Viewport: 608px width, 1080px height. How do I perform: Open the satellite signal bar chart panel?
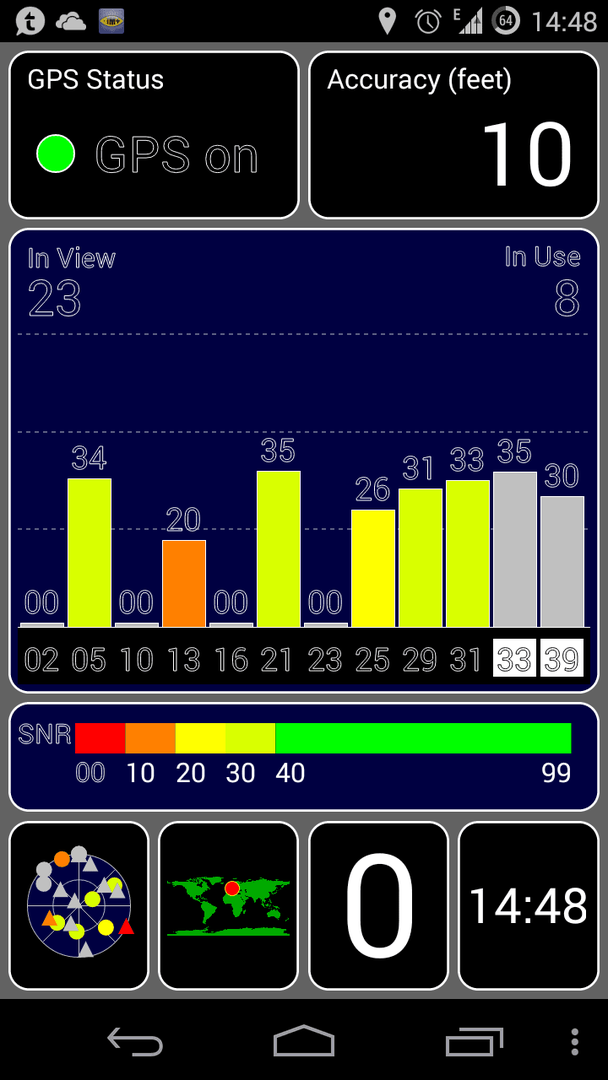pyautogui.click(x=304, y=461)
